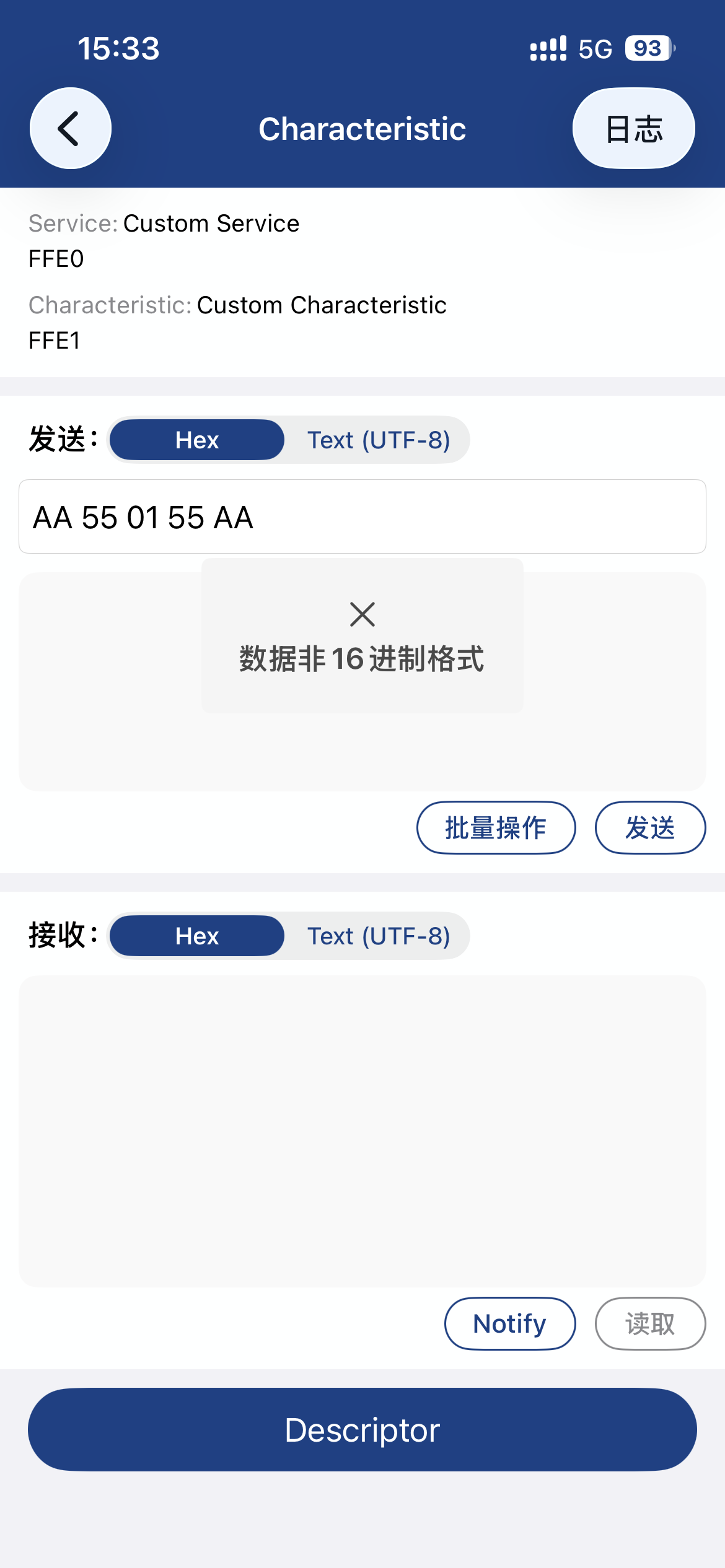This screenshot has width=725, height=1568.
Task: Tap the Custom Service FFE0 label
Action: 164,240
